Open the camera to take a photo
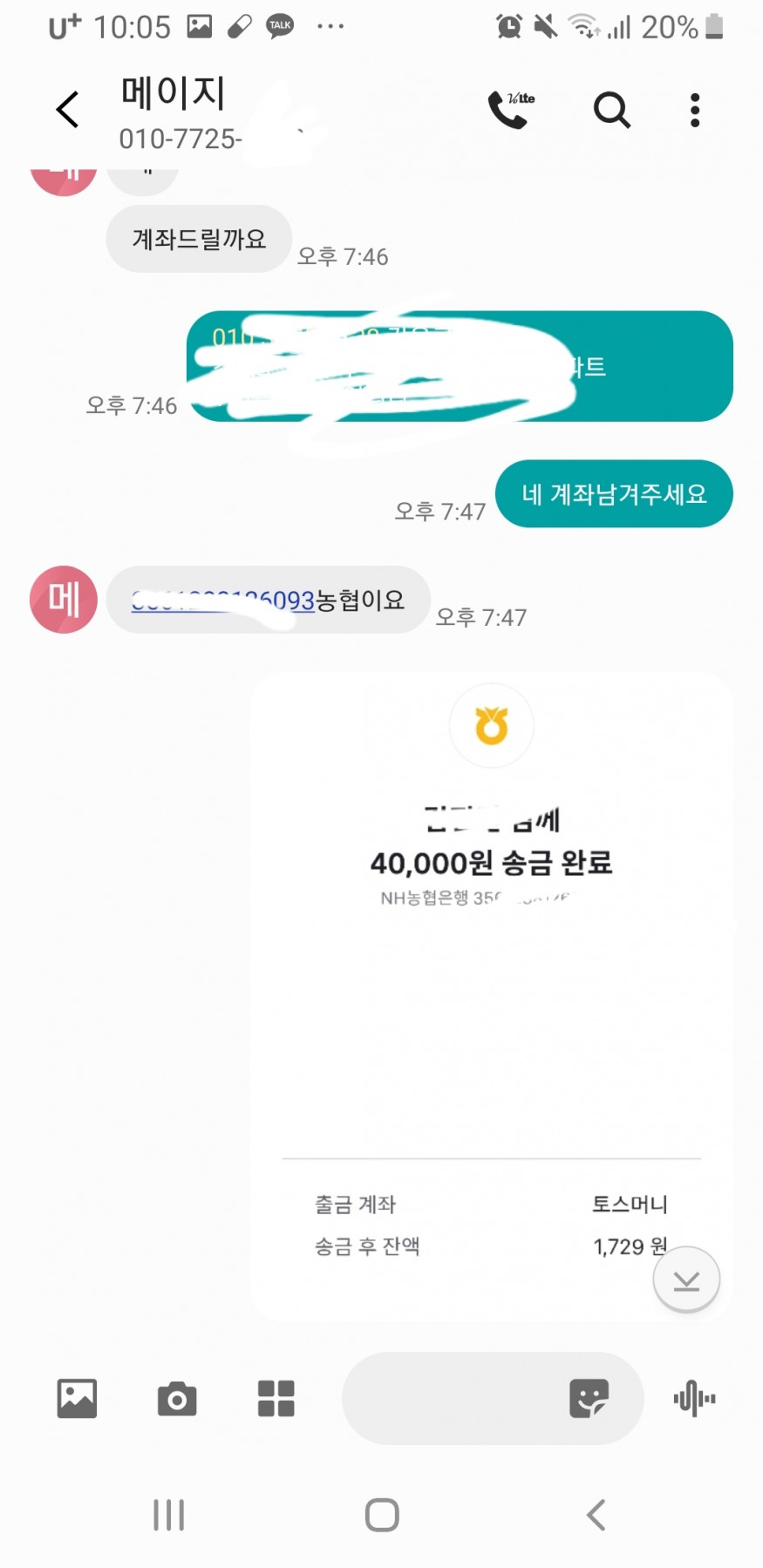Screen dimensions: 763x1568 point(177,1399)
